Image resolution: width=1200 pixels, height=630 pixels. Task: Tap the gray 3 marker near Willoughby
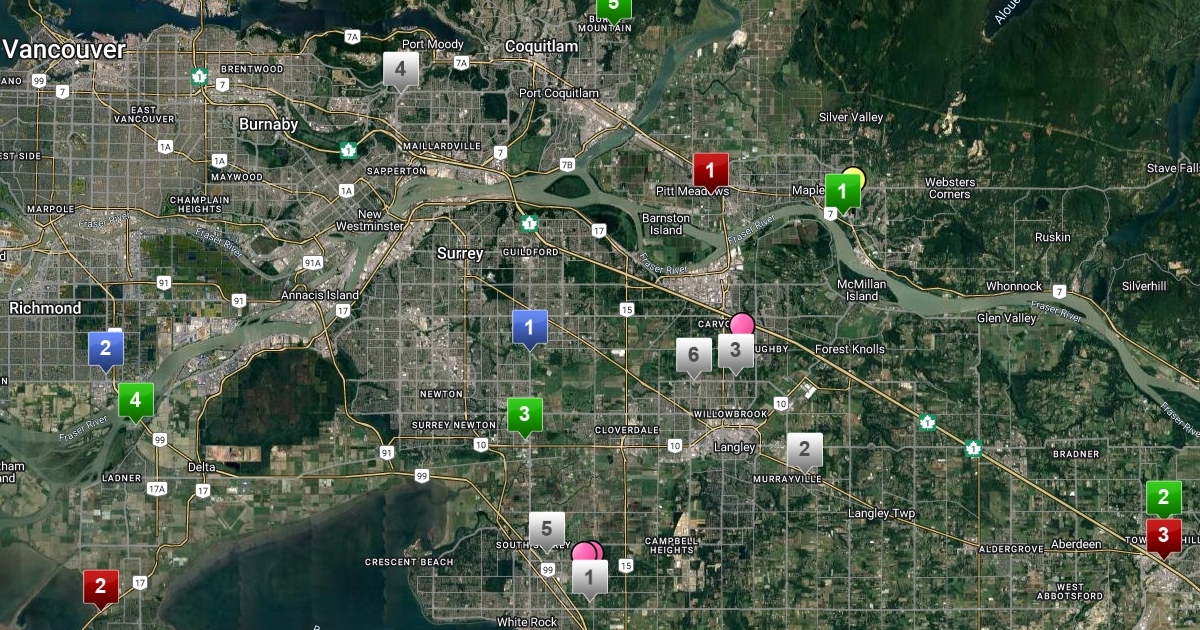coord(735,350)
